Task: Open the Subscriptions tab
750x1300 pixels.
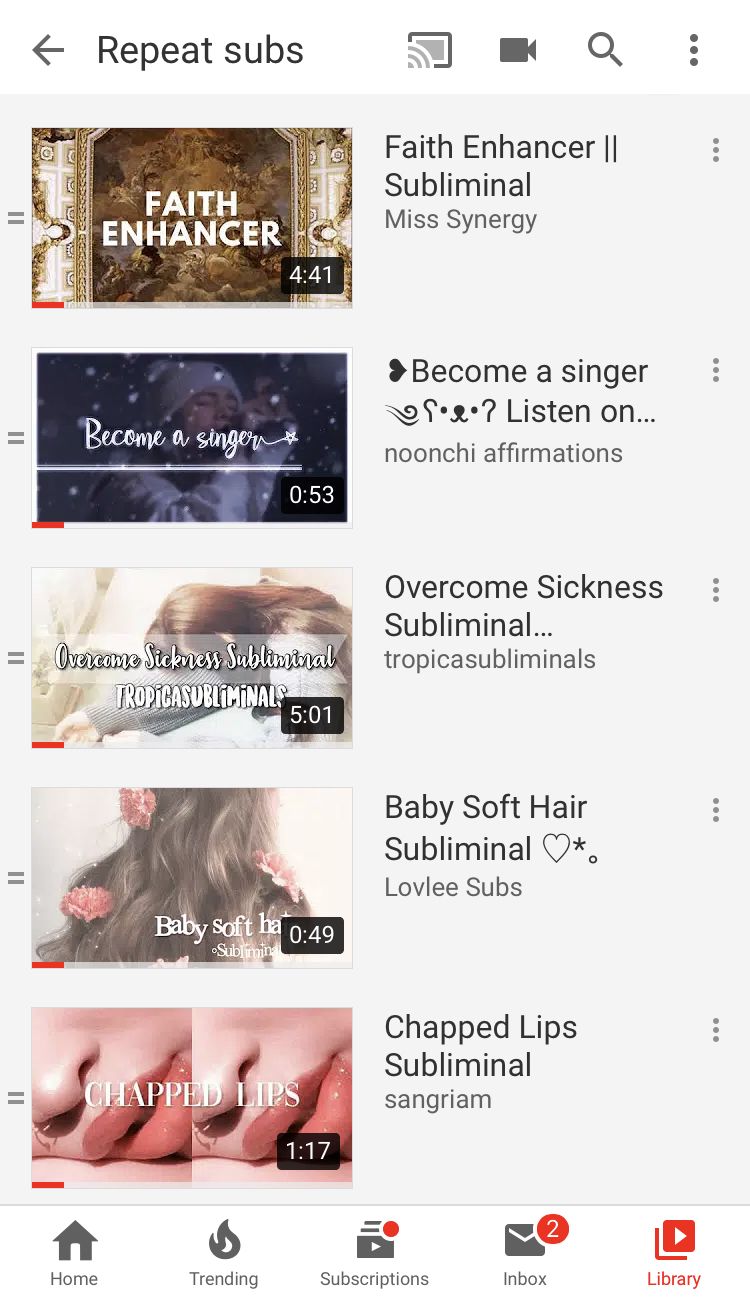Action: coord(374,1254)
